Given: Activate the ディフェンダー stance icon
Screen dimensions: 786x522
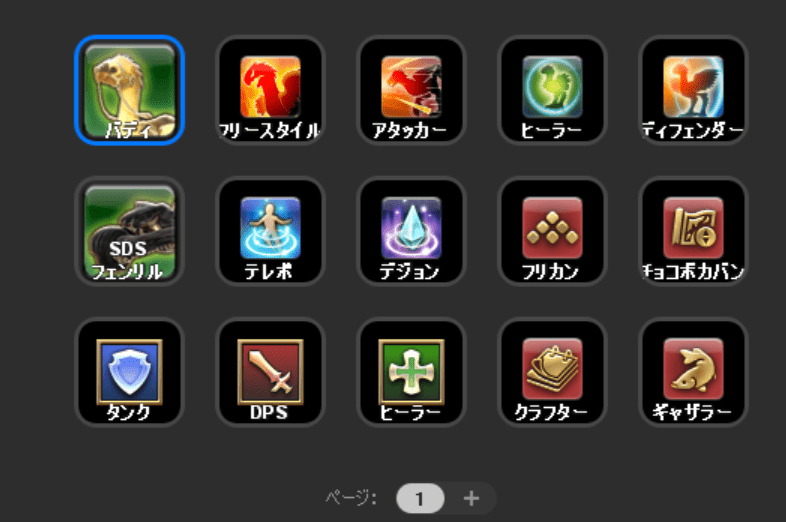Looking at the screenshot, I should [694, 90].
